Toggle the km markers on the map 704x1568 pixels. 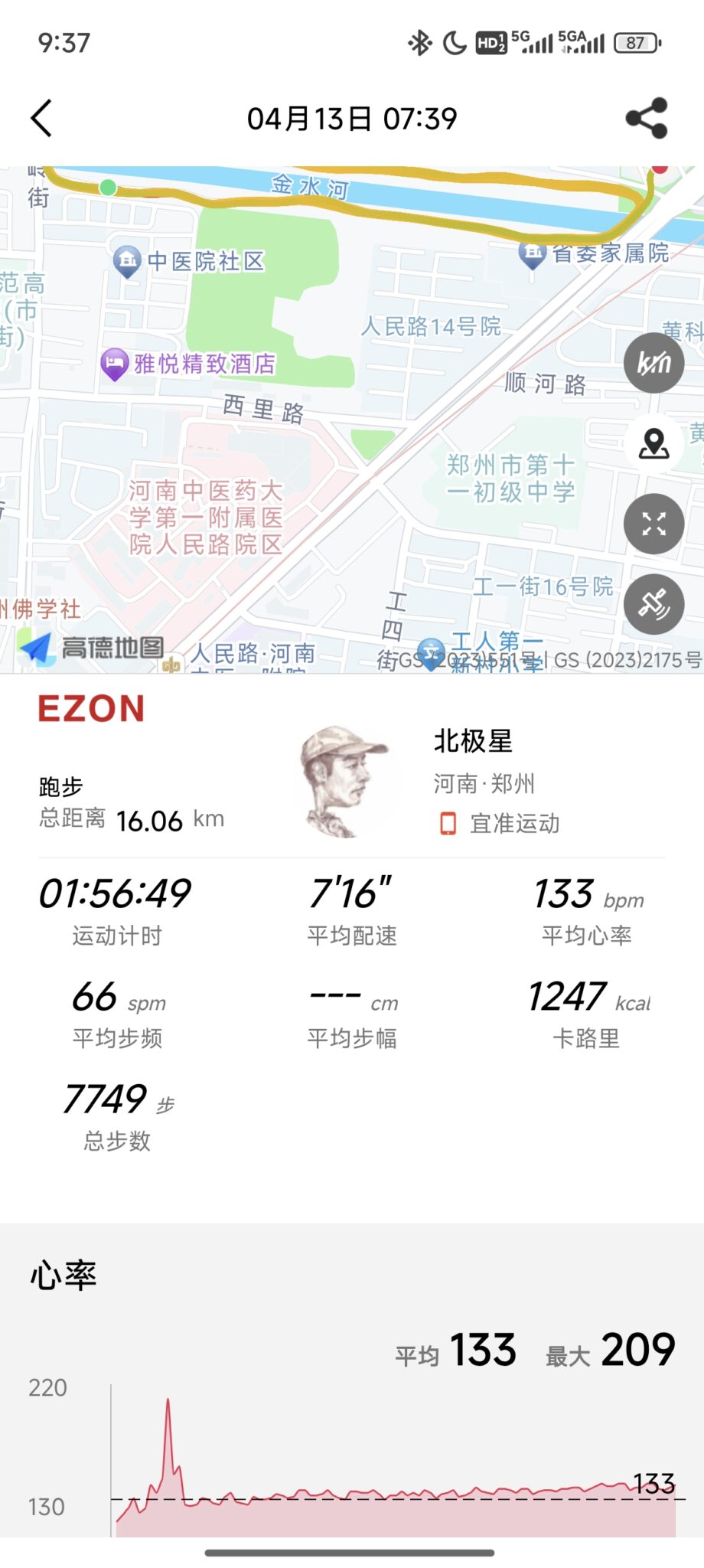click(x=653, y=363)
